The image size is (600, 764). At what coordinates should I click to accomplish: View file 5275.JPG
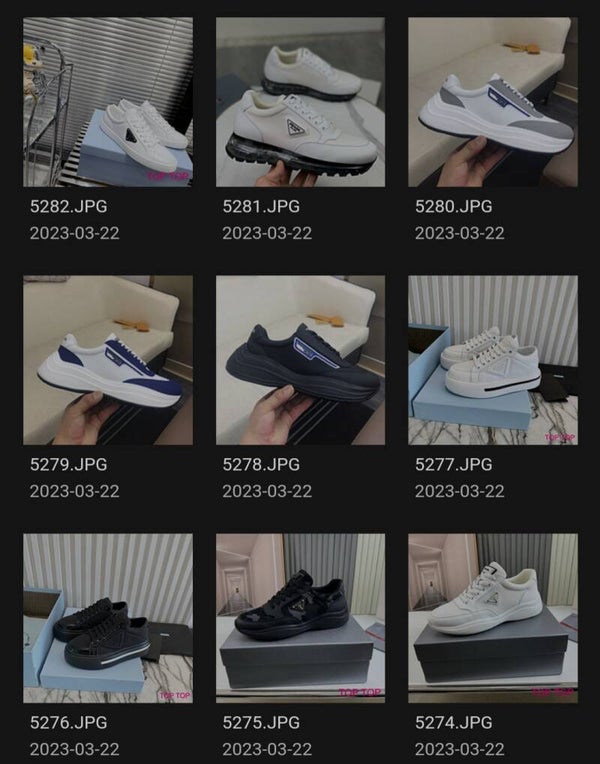pyautogui.click(x=300, y=617)
